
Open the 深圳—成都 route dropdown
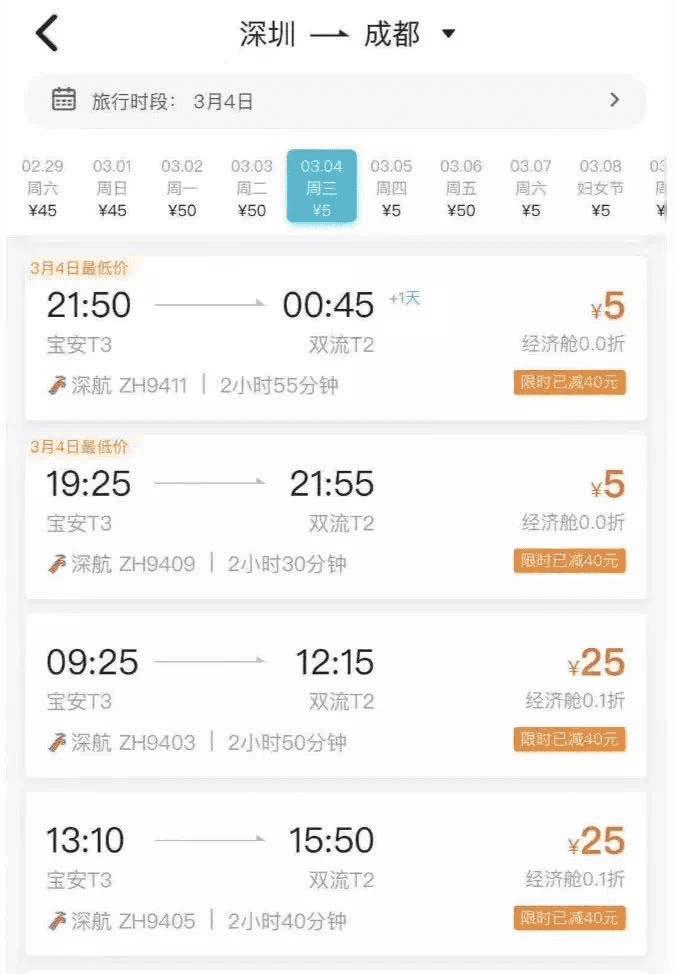pyautogui.click(x=346, y=34)
